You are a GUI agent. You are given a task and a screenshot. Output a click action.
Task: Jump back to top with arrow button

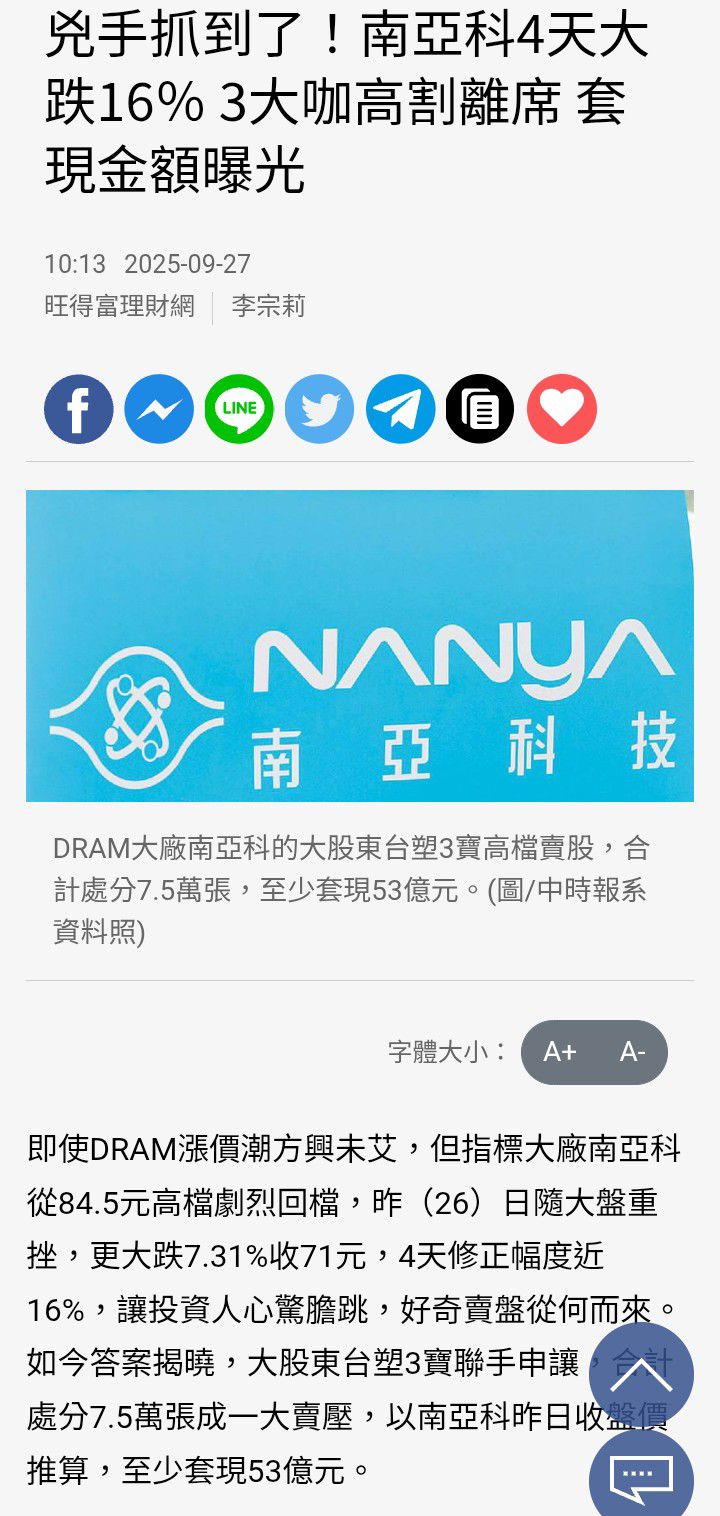[x=641, y=1375]
